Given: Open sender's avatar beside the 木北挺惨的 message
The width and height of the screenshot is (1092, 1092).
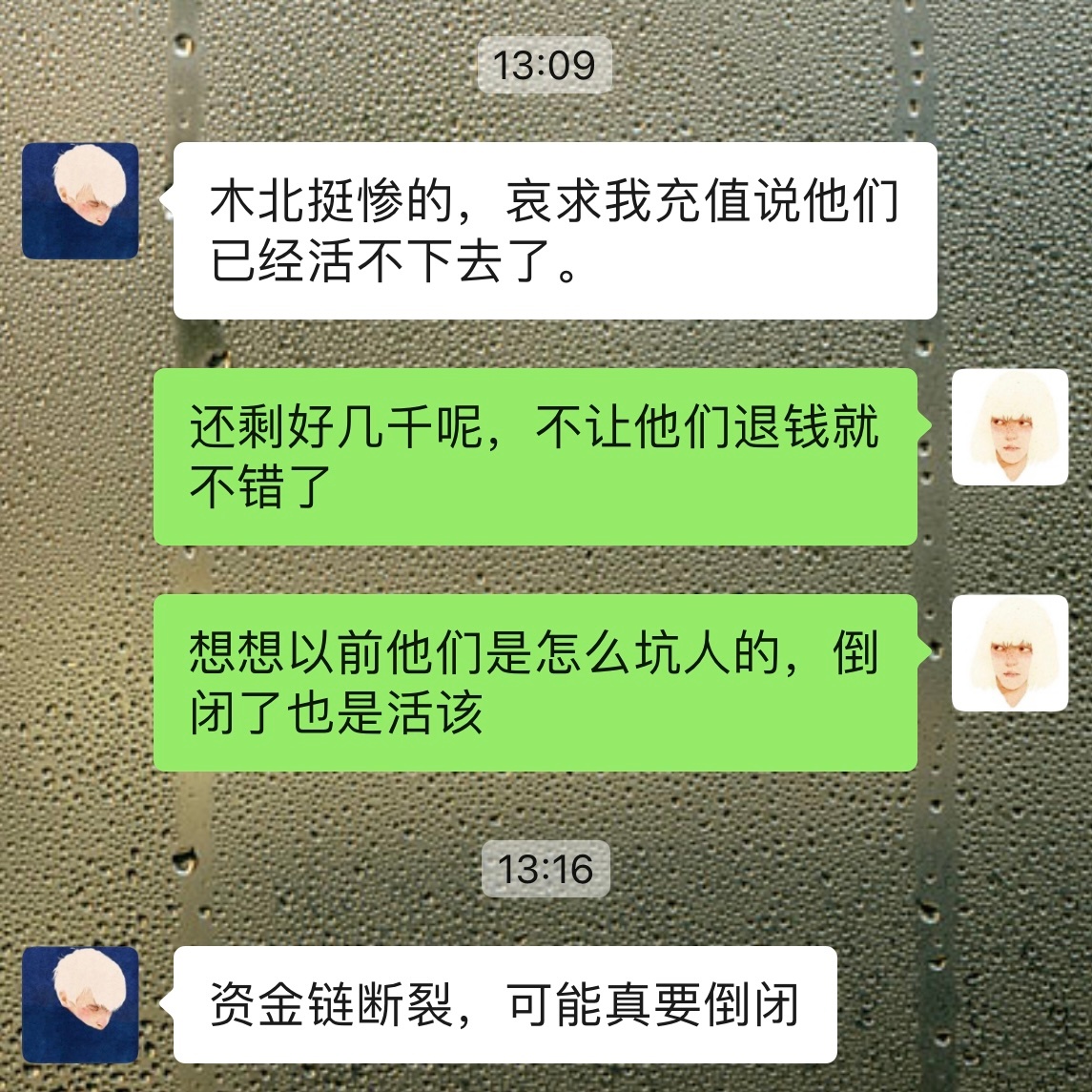Looking at the screenshot, I should [80, 201].
